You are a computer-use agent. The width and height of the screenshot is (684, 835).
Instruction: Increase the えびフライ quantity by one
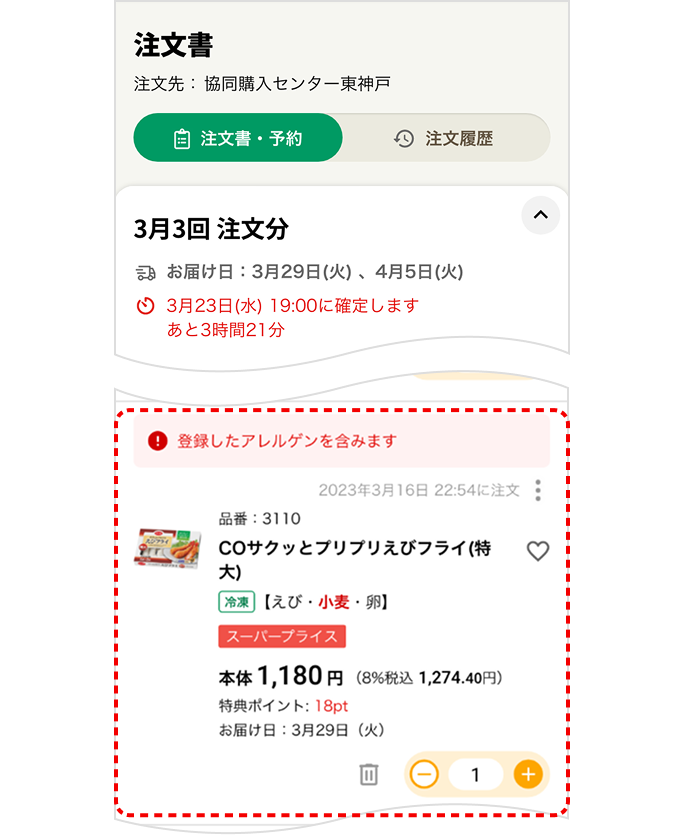[528, 774]
